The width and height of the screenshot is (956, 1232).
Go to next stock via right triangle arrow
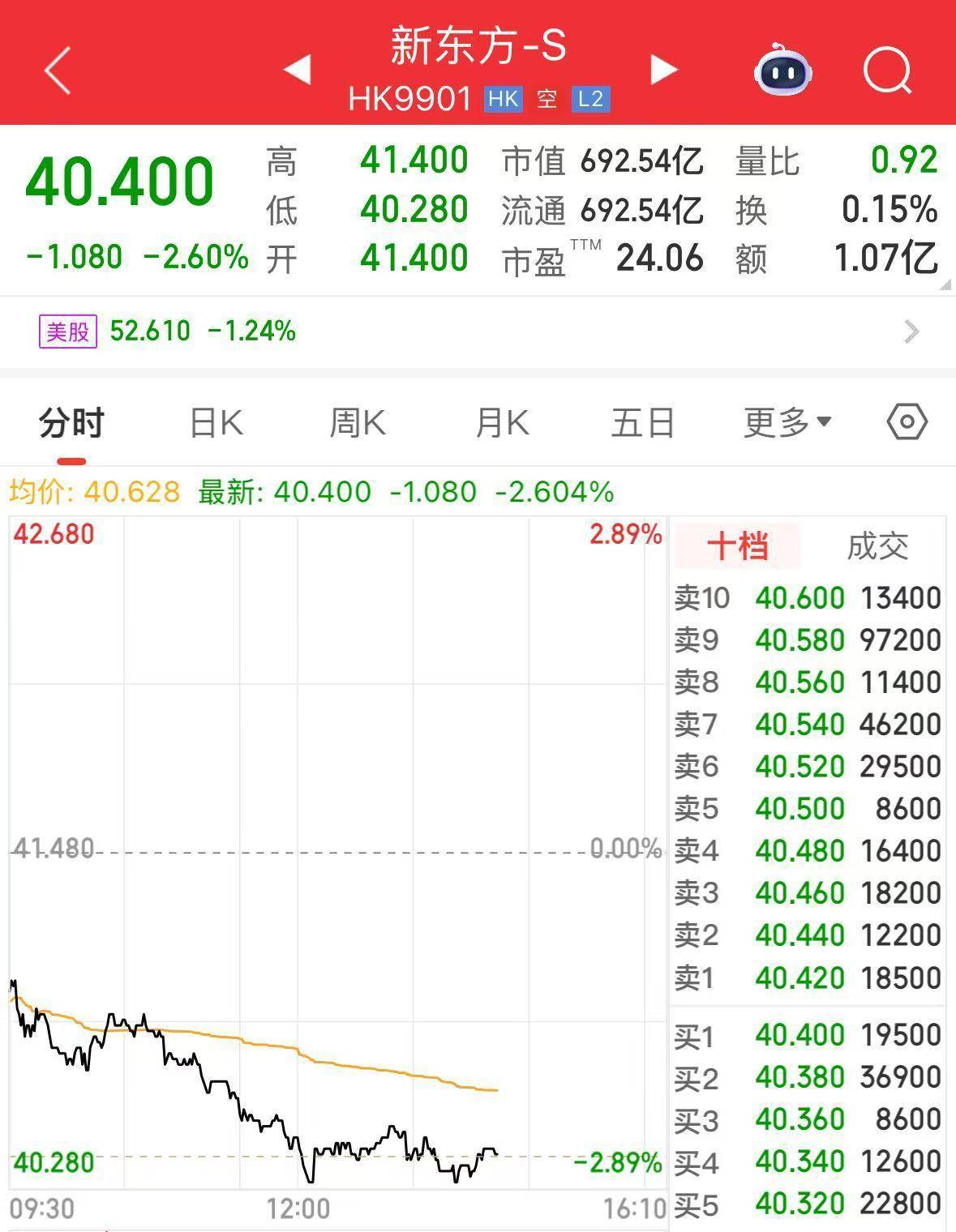click(664, 70)
